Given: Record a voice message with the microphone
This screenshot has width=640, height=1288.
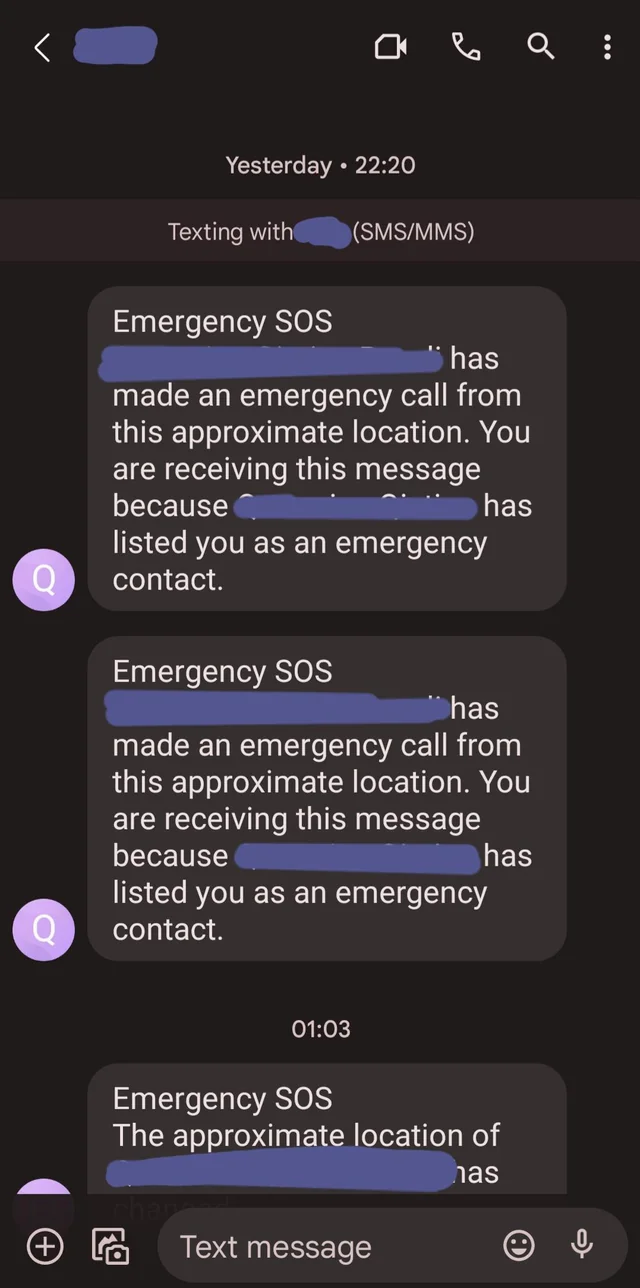Looking at the screenshot, I should [581, 1245].
